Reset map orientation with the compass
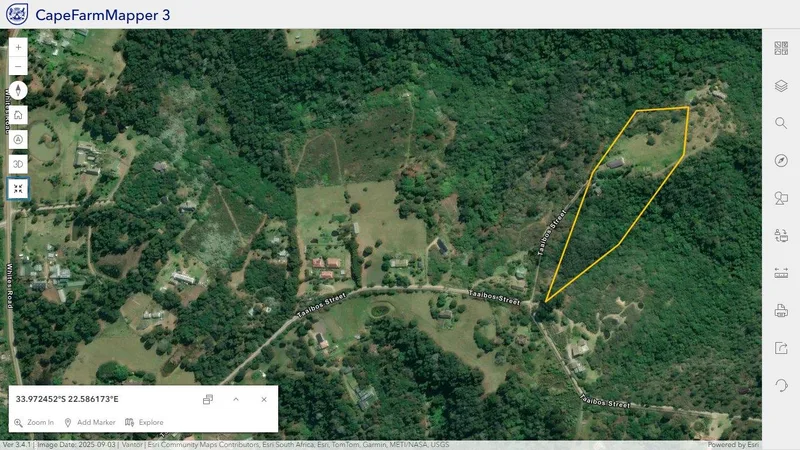800x450 pixels. pos(18,90)
